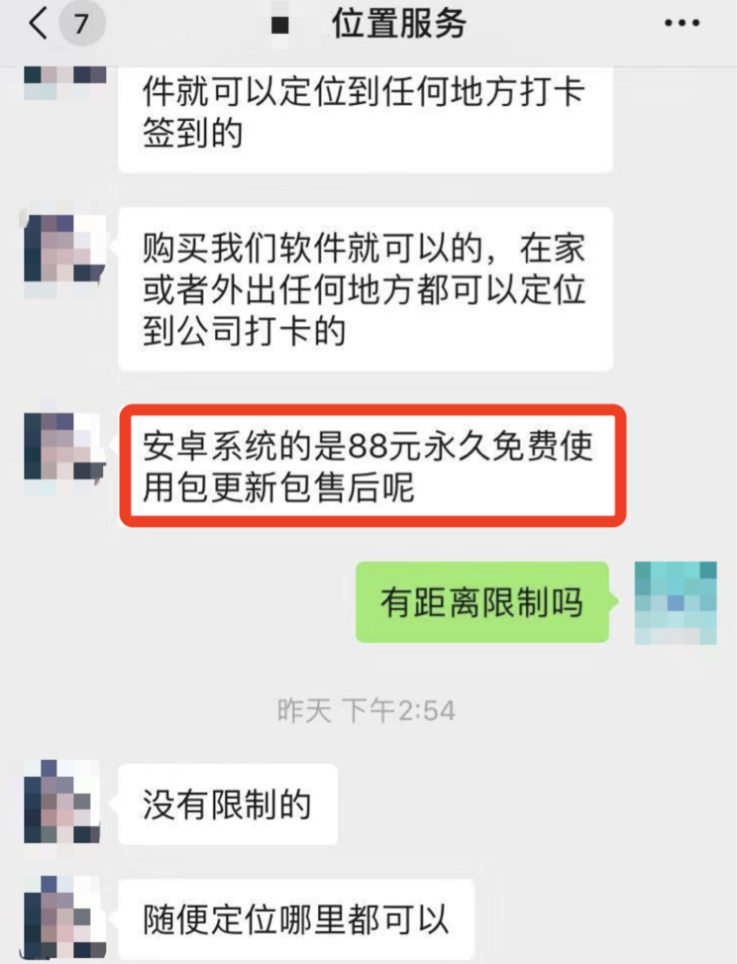Open the chat's three-dot more menu
The height and width of the screenshot is (964, 737).
682,24
